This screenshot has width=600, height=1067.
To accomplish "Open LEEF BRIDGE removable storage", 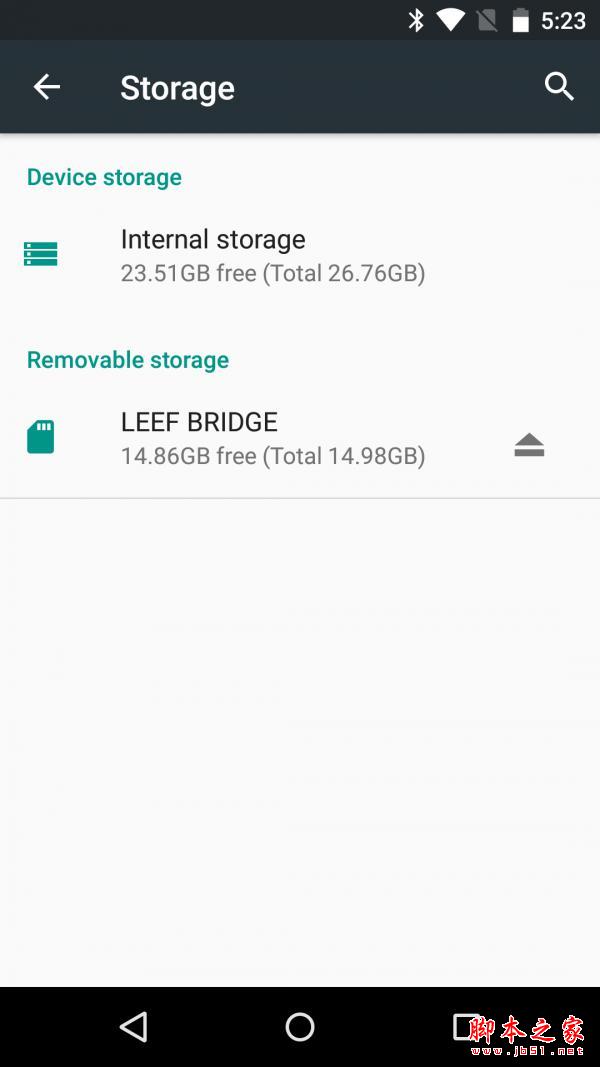I will tap(272, 438).
